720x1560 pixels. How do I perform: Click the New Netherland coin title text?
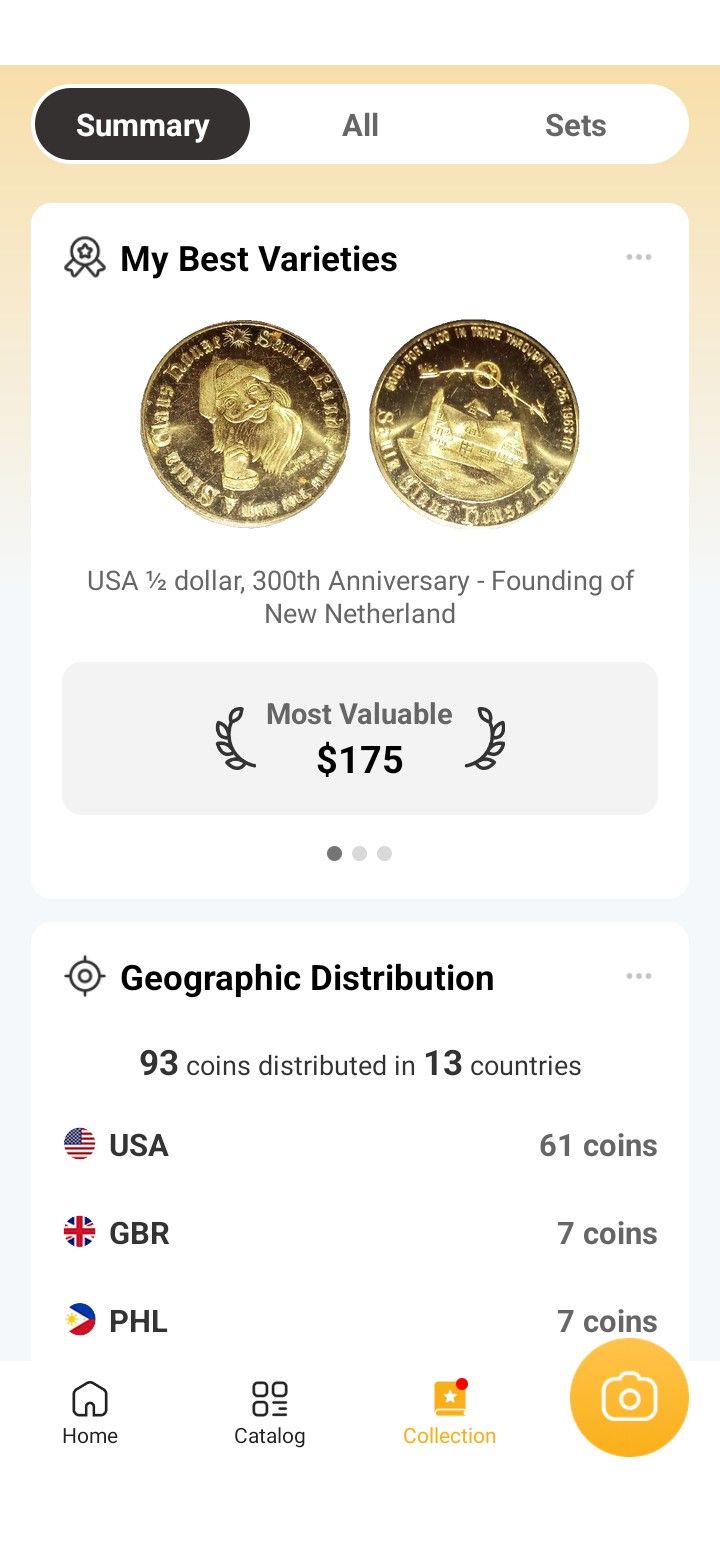[x=360, y=596]
